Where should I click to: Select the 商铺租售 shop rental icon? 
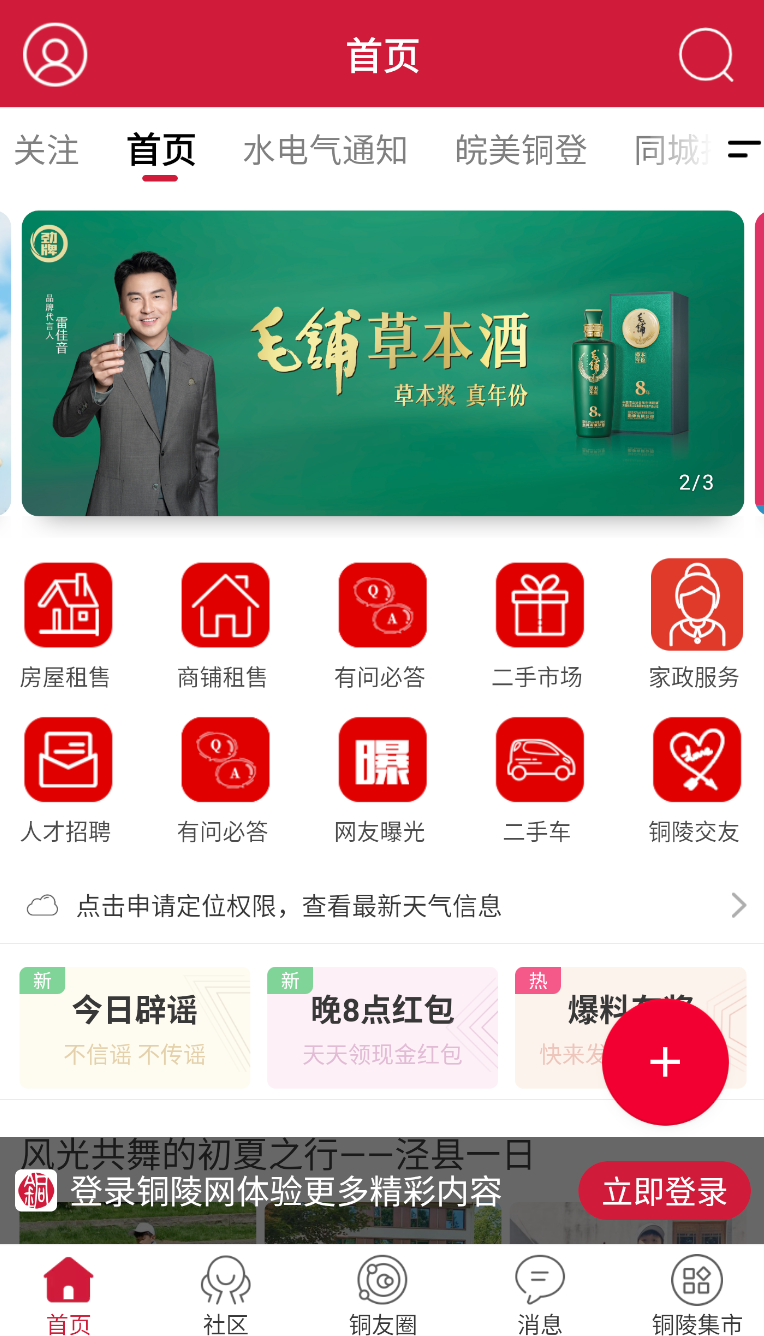(224, 604)
